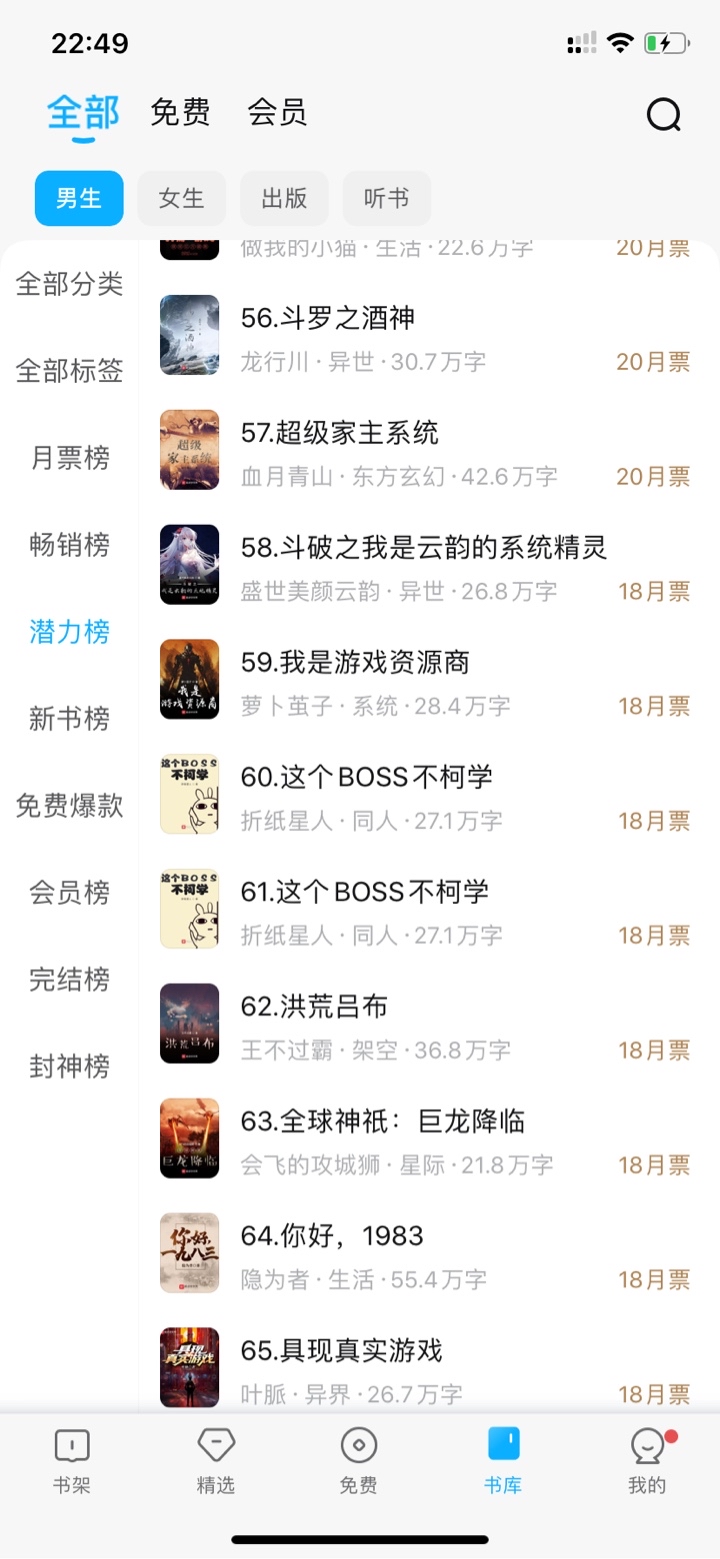This screenshot has height=1559, width=720.
Task: Show the 畅销榜 ranking
Action: (69, 545)
